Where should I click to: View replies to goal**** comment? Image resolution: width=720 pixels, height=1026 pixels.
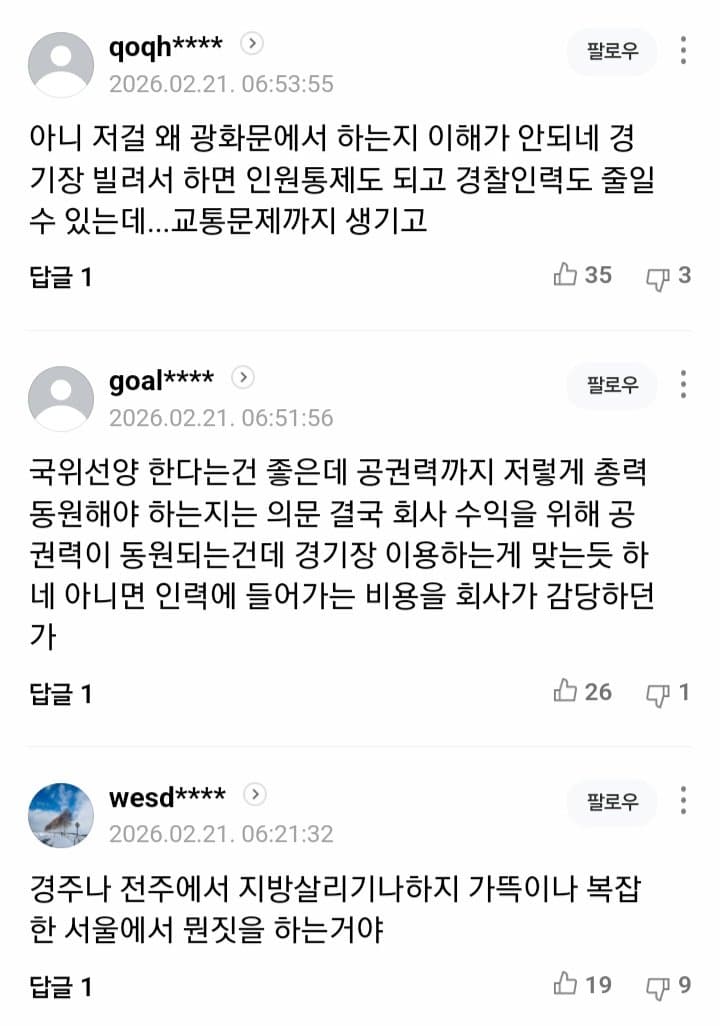[x=61, y=693]
